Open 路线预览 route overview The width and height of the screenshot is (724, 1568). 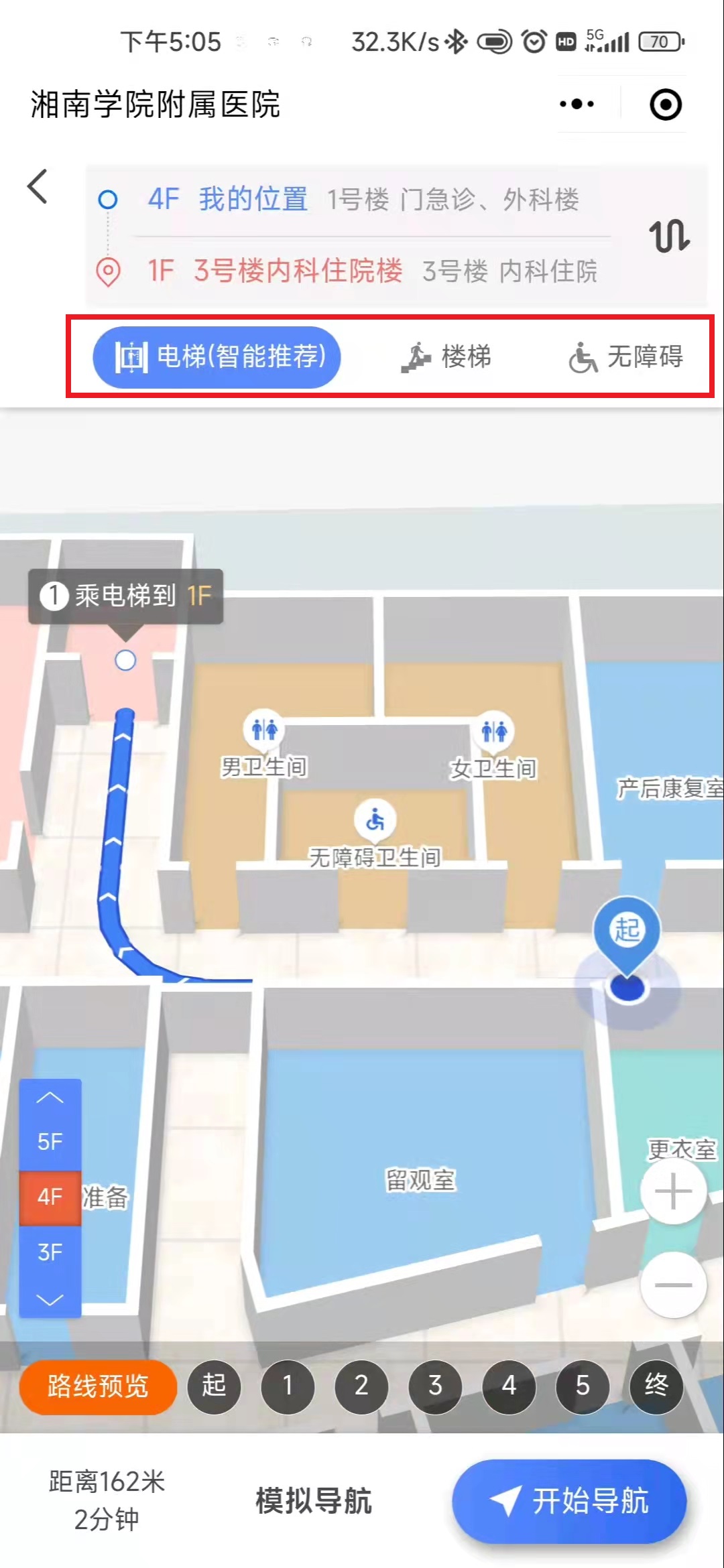(x=98, y=1386)
